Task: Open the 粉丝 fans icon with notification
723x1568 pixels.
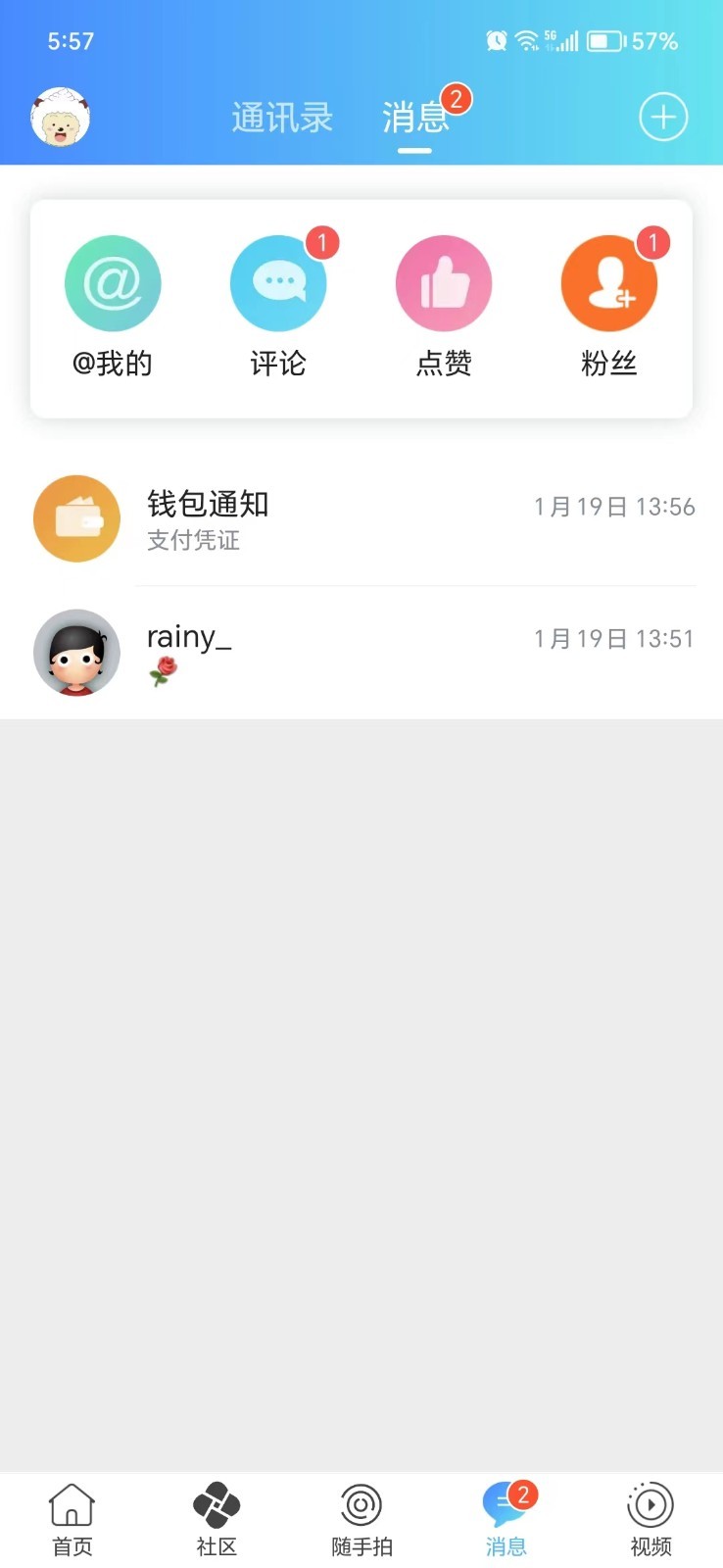Action: click(x=609, y=282)
